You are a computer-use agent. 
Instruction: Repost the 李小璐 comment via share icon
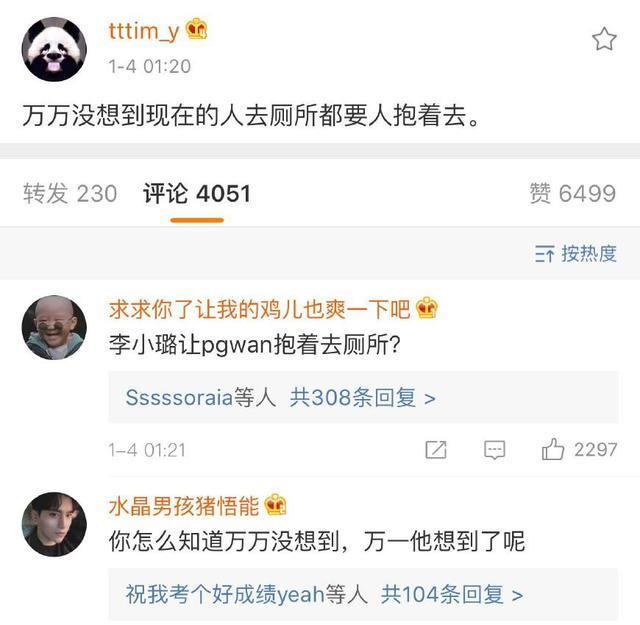tap(435, 450)
